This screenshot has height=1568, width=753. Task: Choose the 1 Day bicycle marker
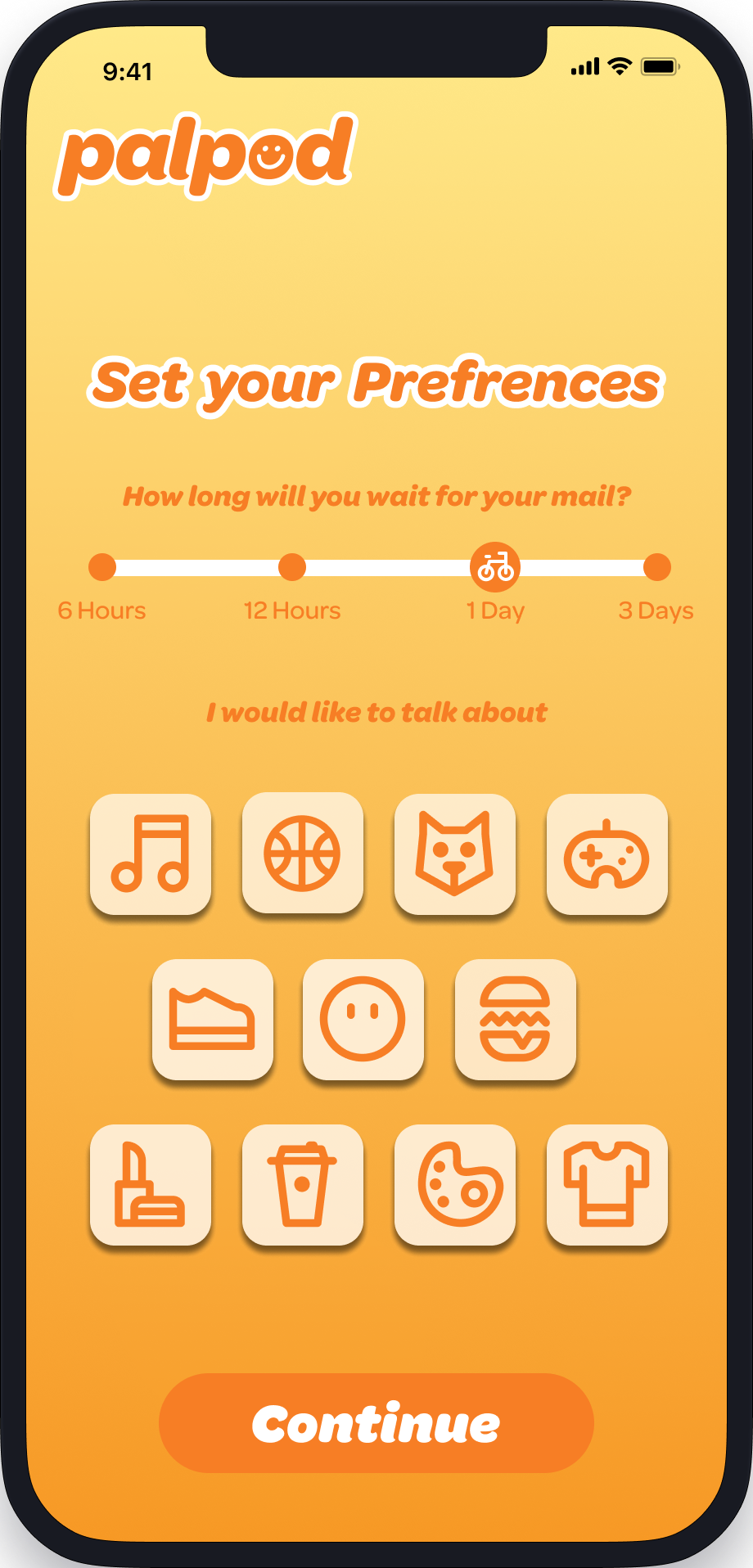click(x=495, y=567)
